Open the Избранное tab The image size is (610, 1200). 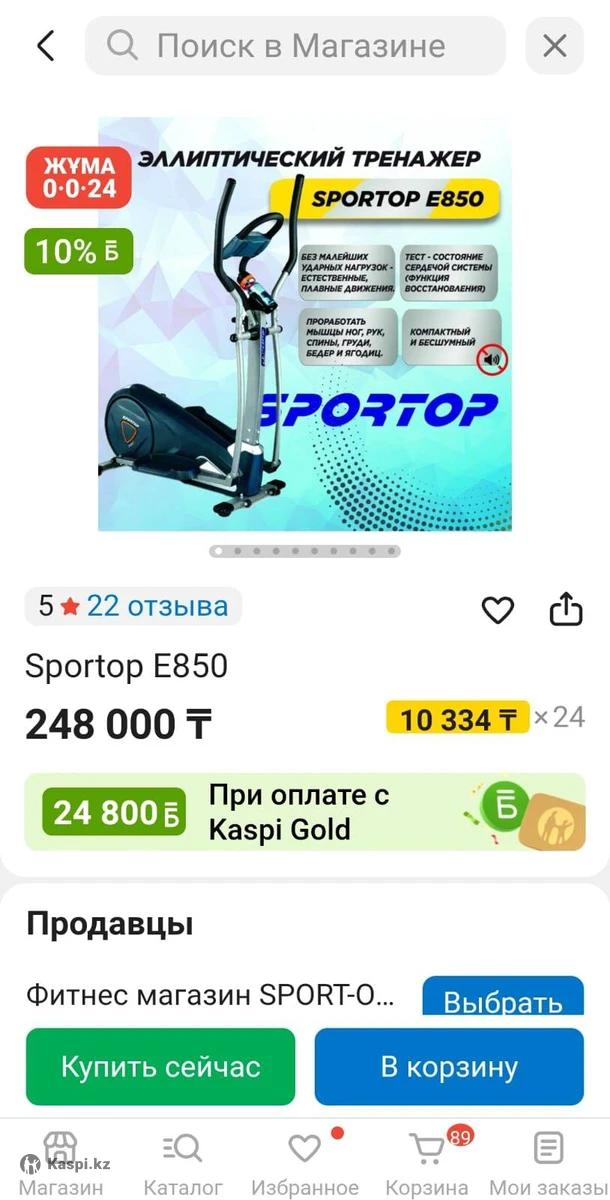[304, 1164]
